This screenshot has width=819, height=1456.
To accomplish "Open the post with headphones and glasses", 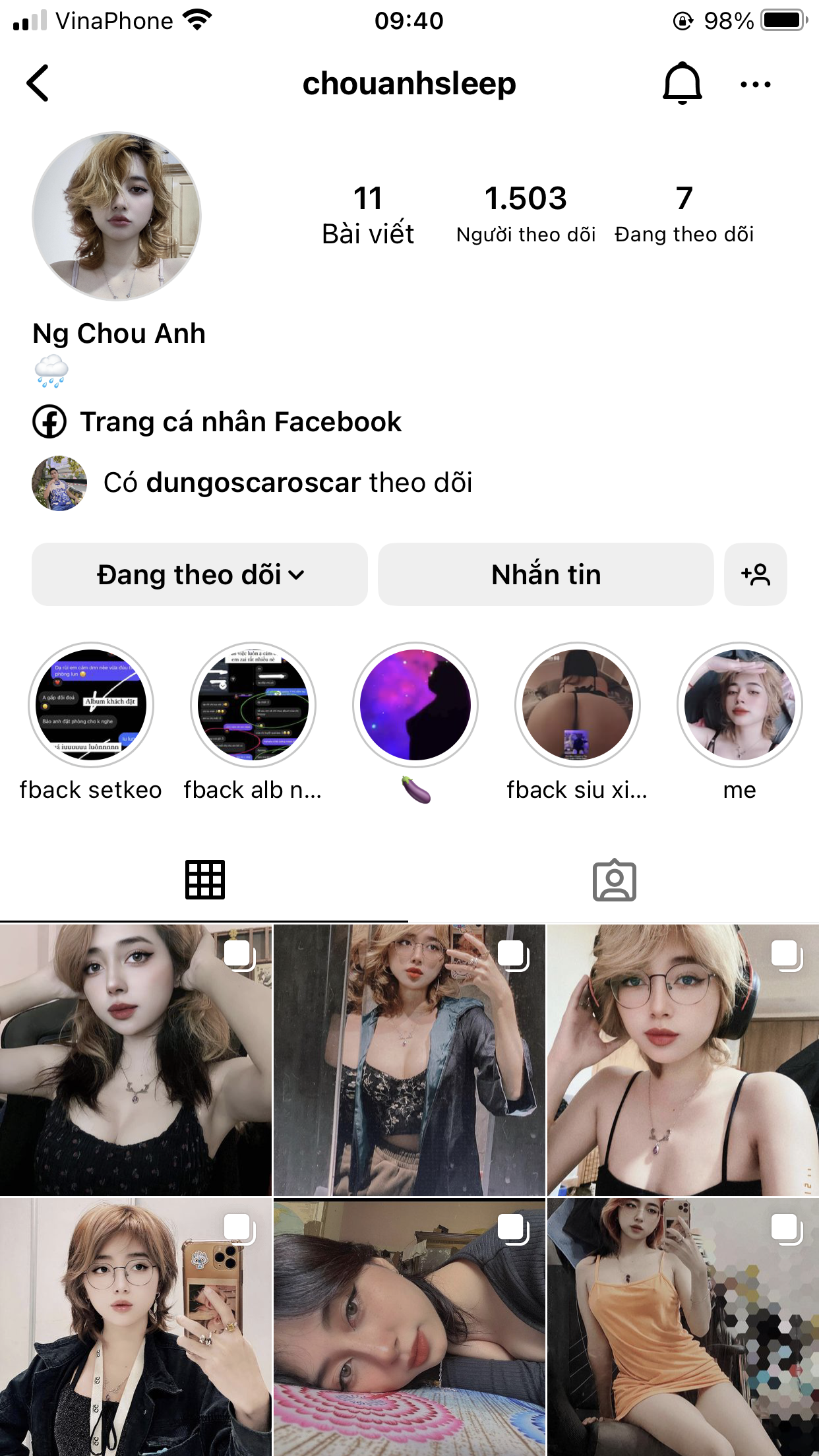I will tap(682, 1060).
